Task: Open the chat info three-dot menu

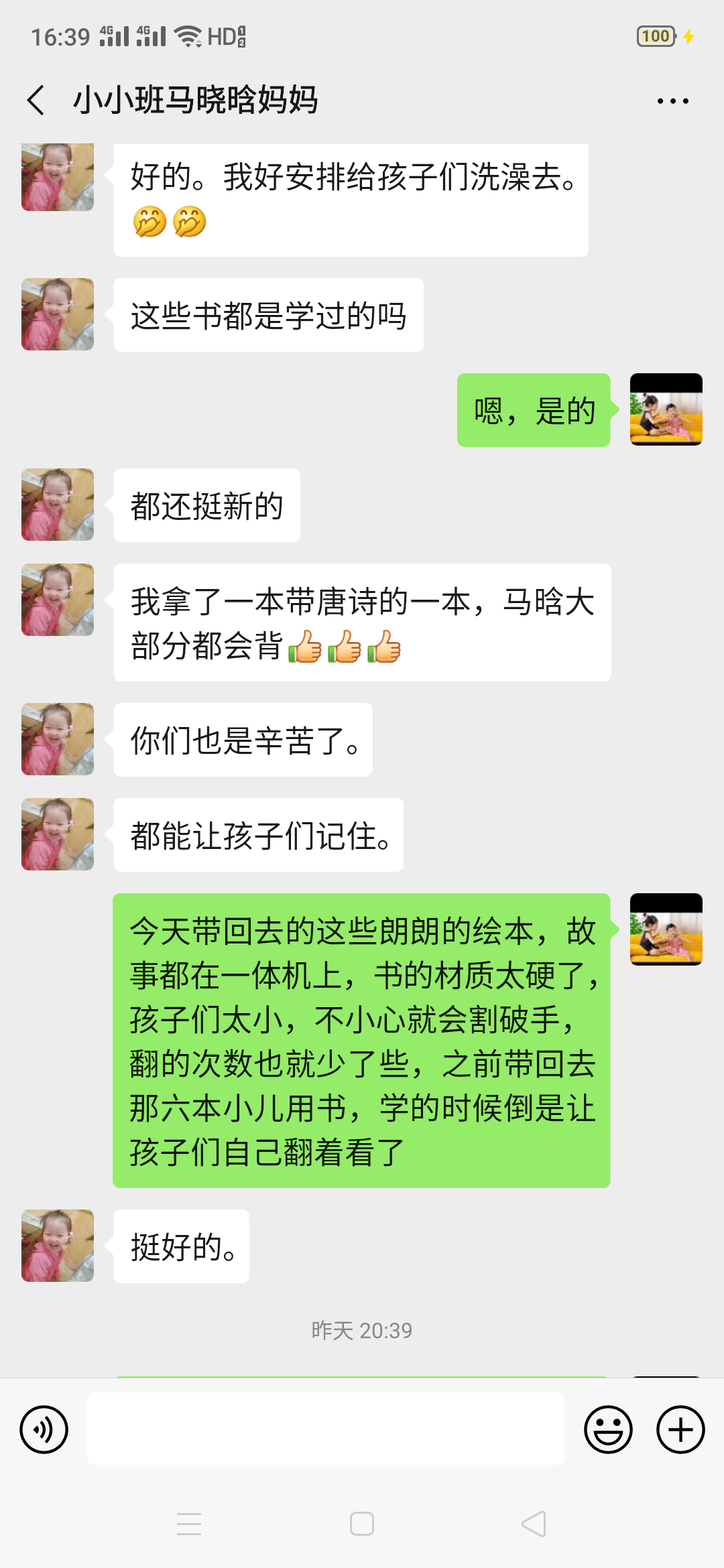Action: tap(672, 101)
